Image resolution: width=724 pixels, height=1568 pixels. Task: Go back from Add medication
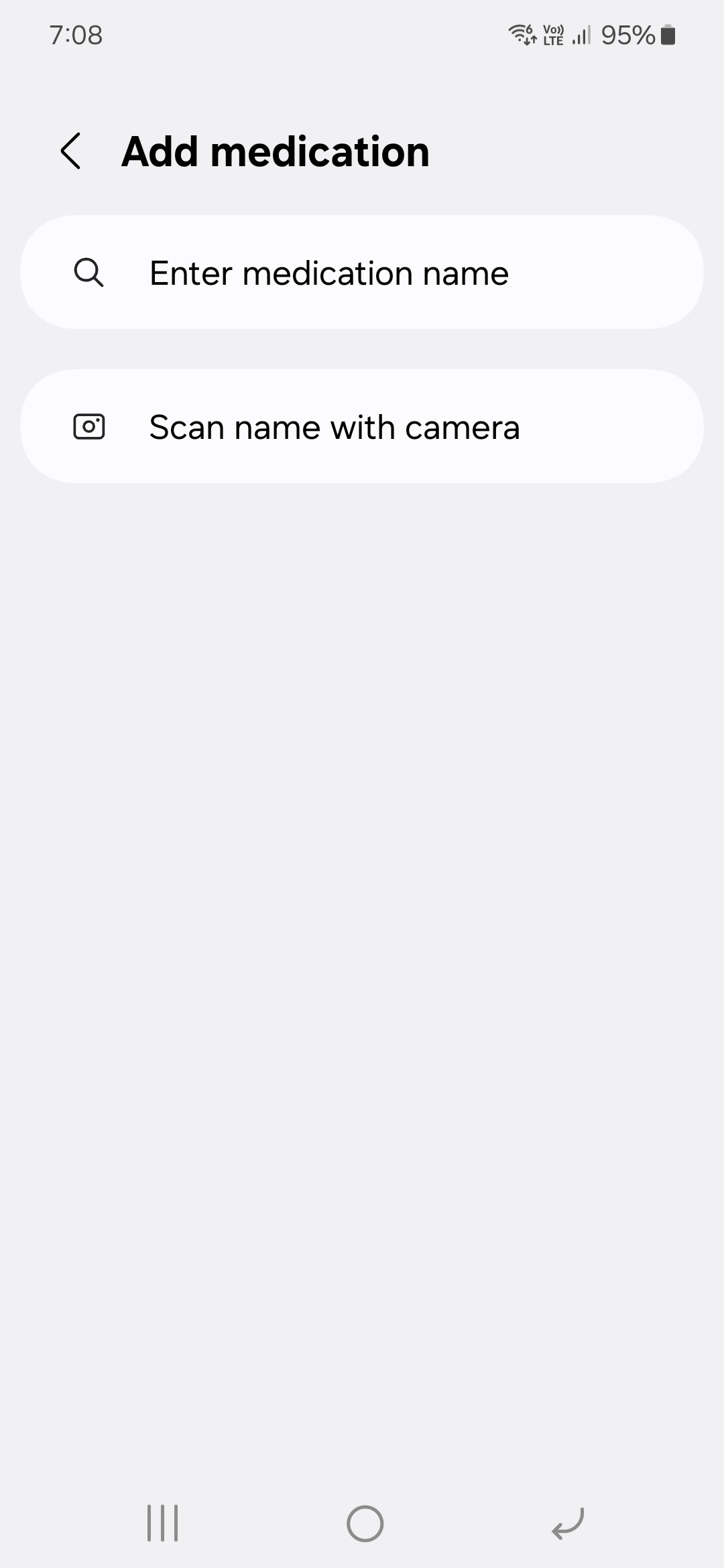pos(71,151)
